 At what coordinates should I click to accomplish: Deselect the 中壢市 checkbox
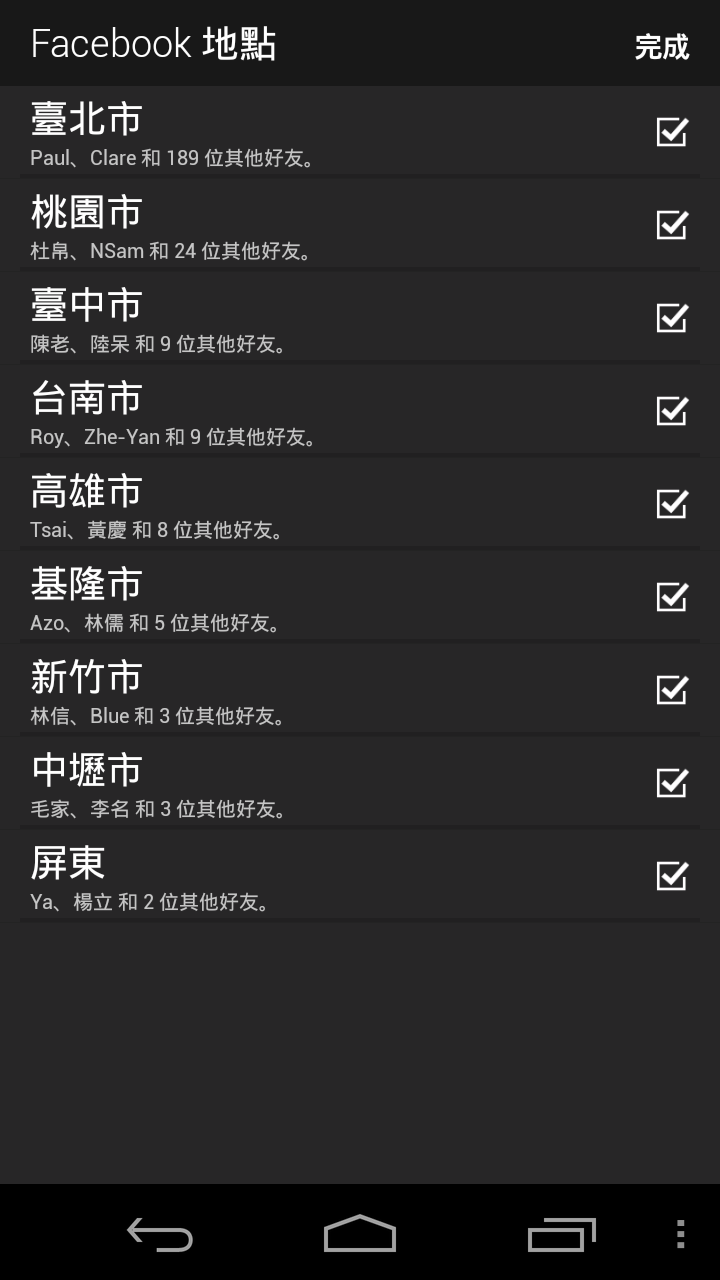click(672, 783)
